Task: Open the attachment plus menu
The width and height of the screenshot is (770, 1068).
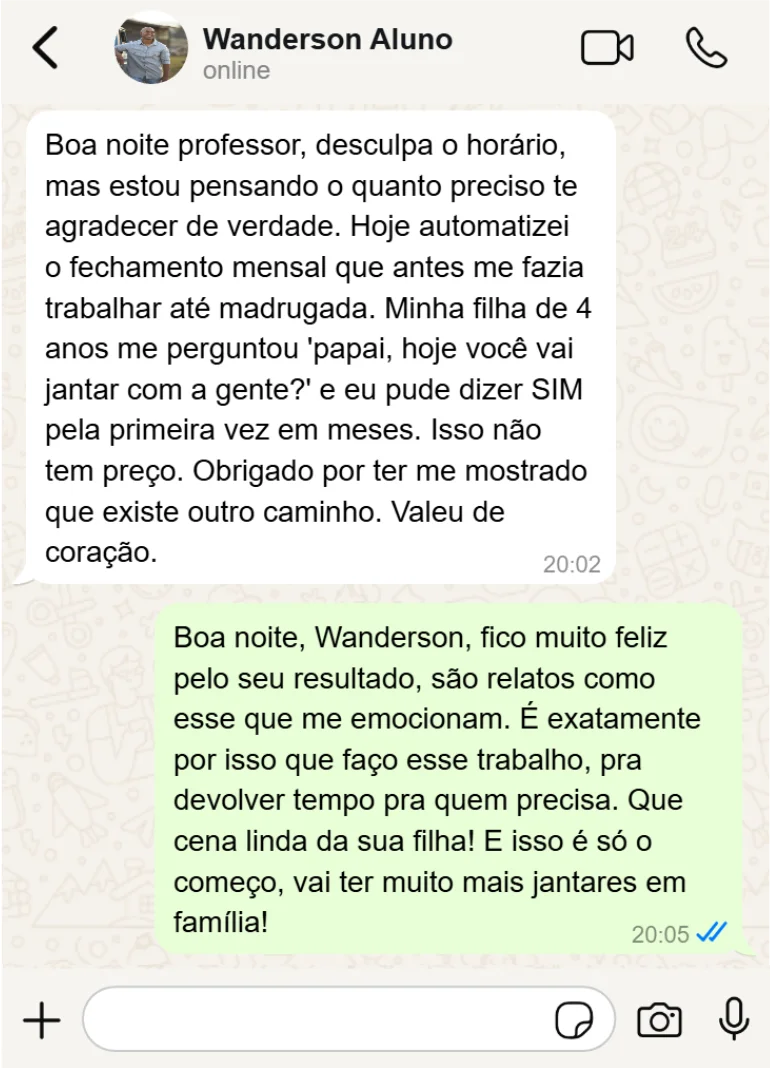Action: 41,1020
